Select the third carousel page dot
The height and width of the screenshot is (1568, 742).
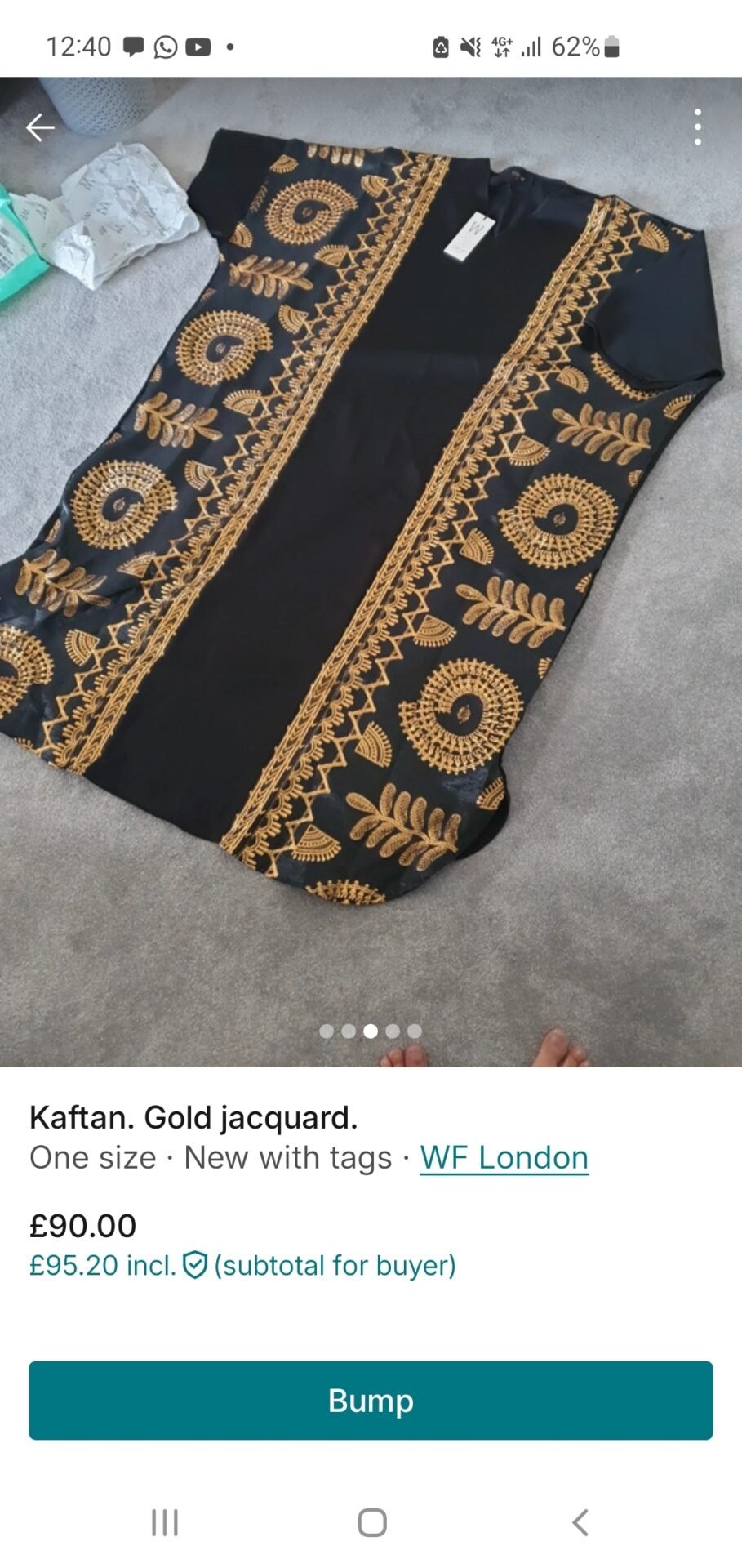[x=371, y=1031]
